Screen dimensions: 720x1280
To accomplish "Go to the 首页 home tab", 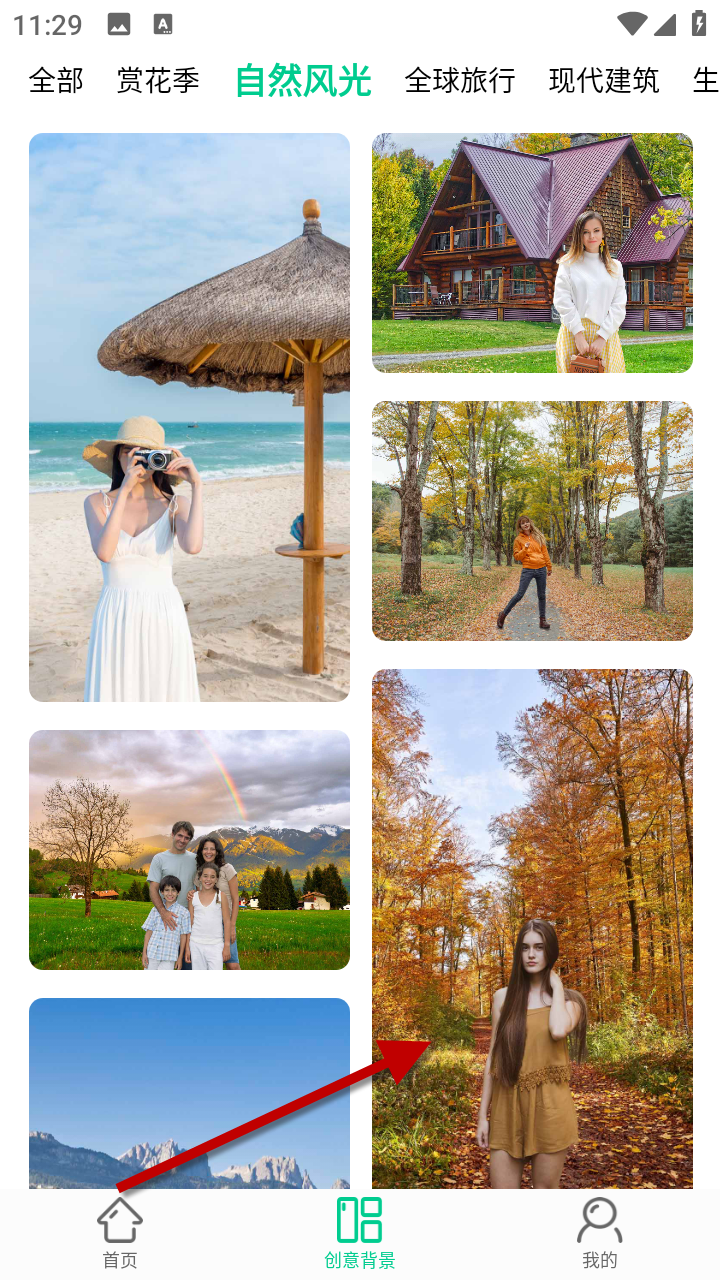I will [x=120, y=1233].
